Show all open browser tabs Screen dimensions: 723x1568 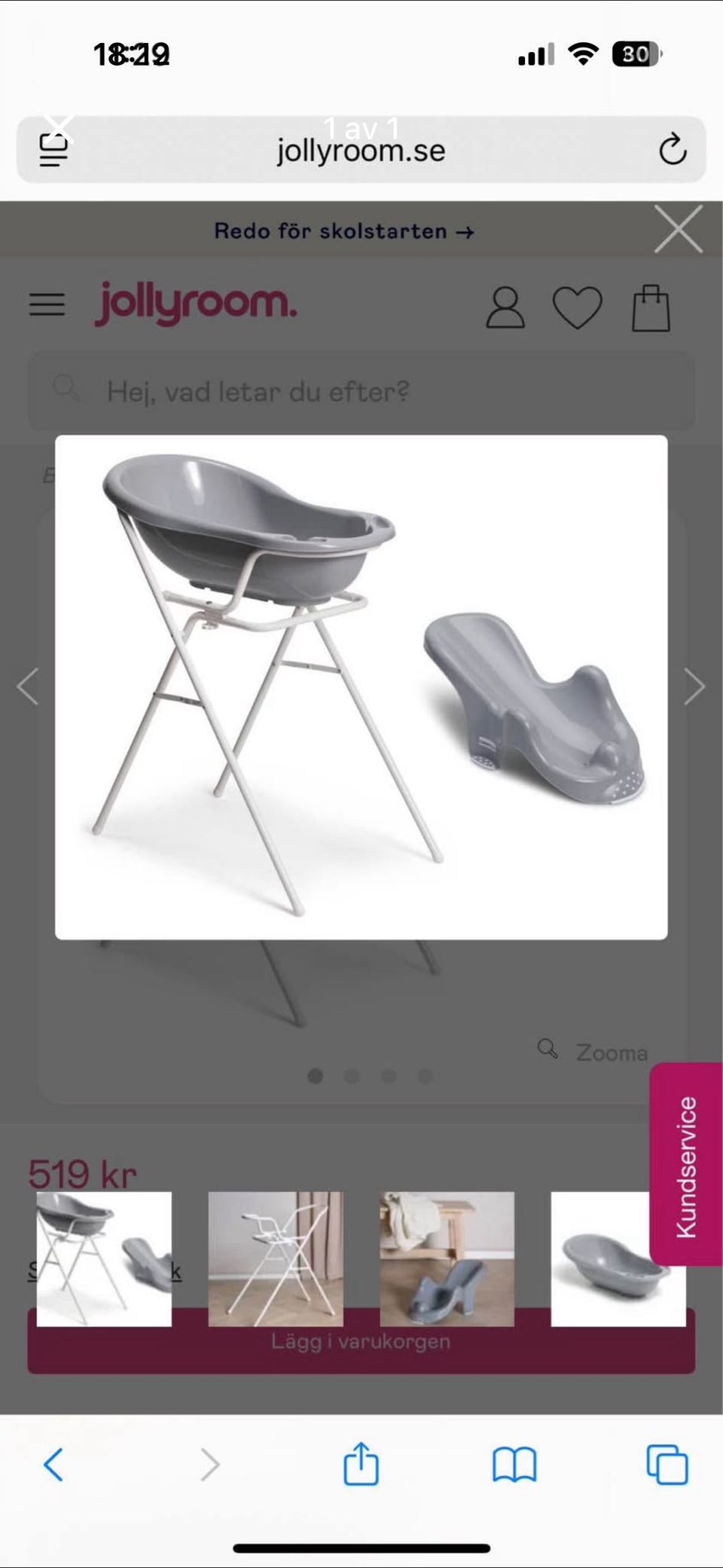(667, 1466)
